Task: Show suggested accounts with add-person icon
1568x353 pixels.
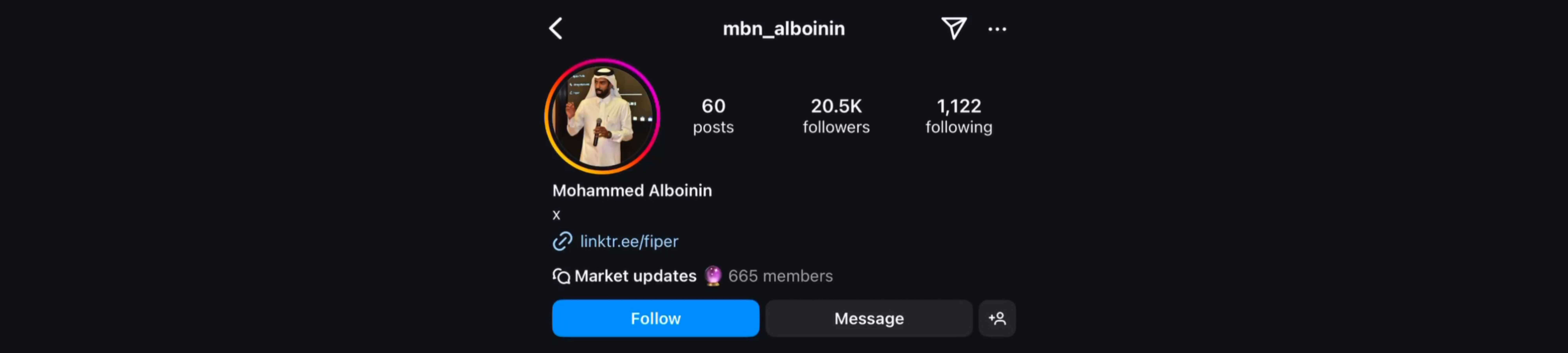Action: [x=996, y=318]
